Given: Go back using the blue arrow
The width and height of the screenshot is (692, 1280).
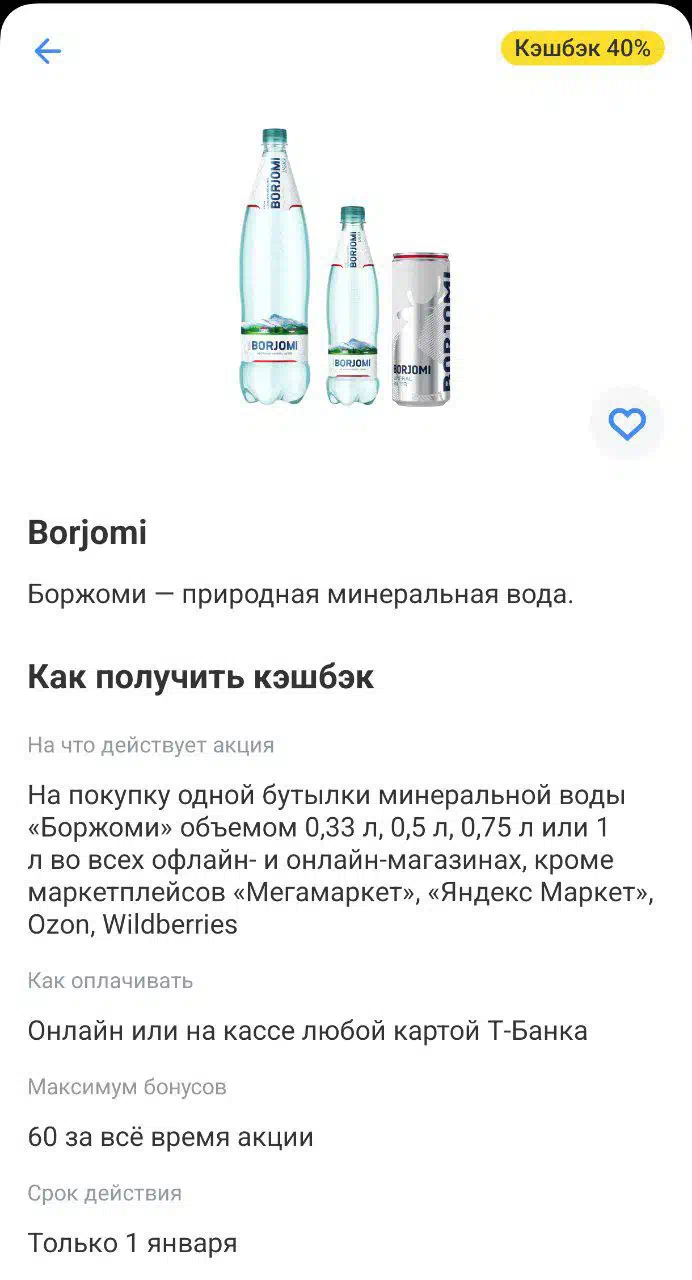Looking at the screenshot, I should pyautogui.click(x=47, y=51).
